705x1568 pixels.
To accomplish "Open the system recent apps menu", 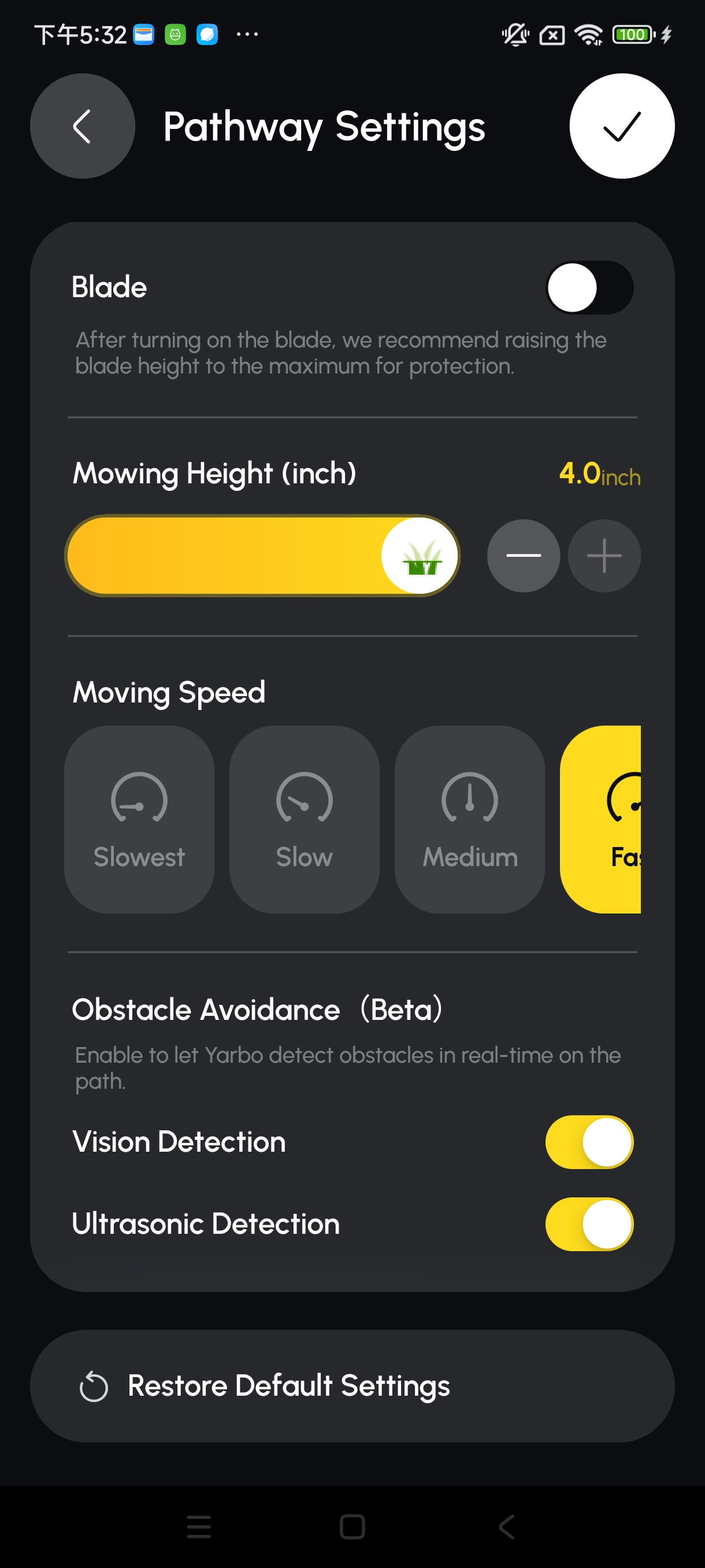I will point(198,1526).
